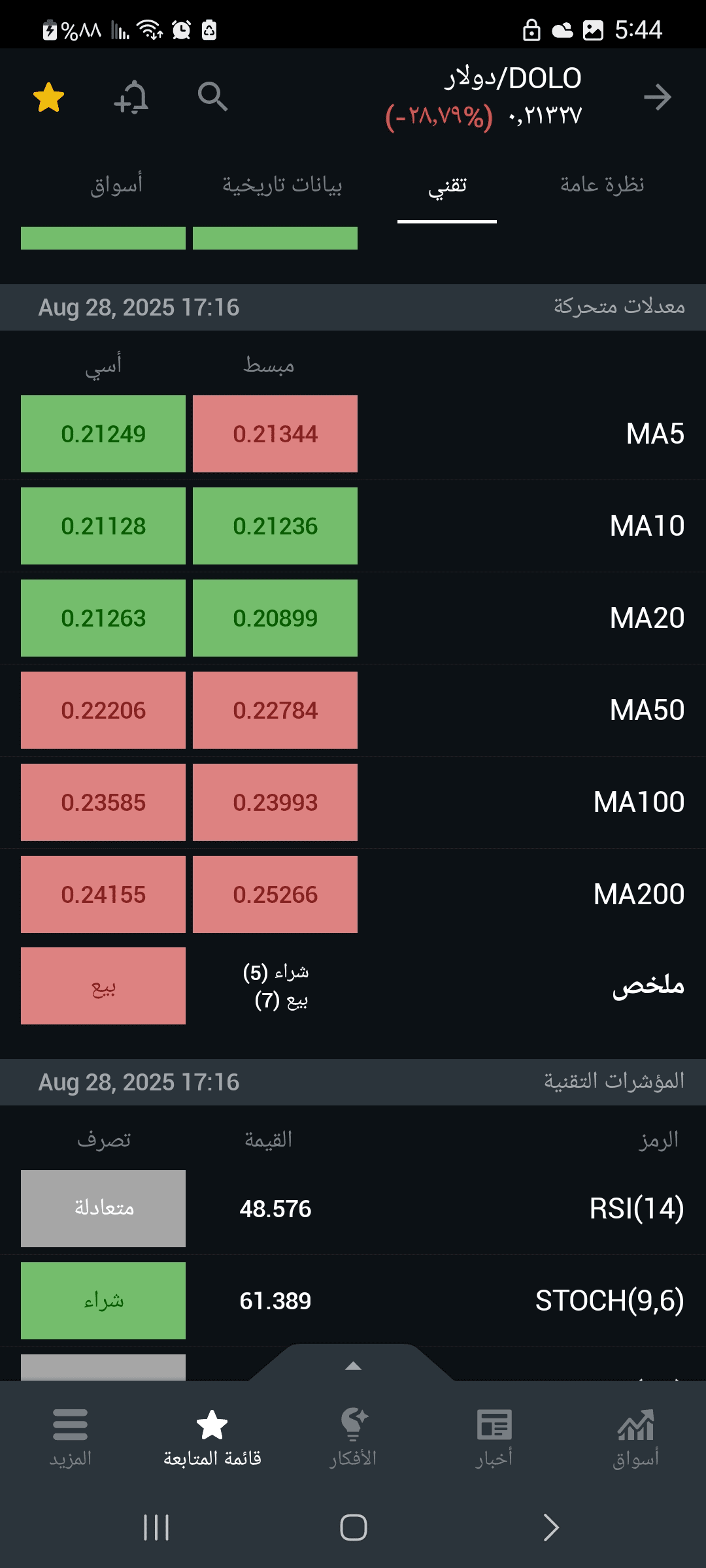Open أسواق in bottom navigation

pyautogui.click(x=635, y=1438)
